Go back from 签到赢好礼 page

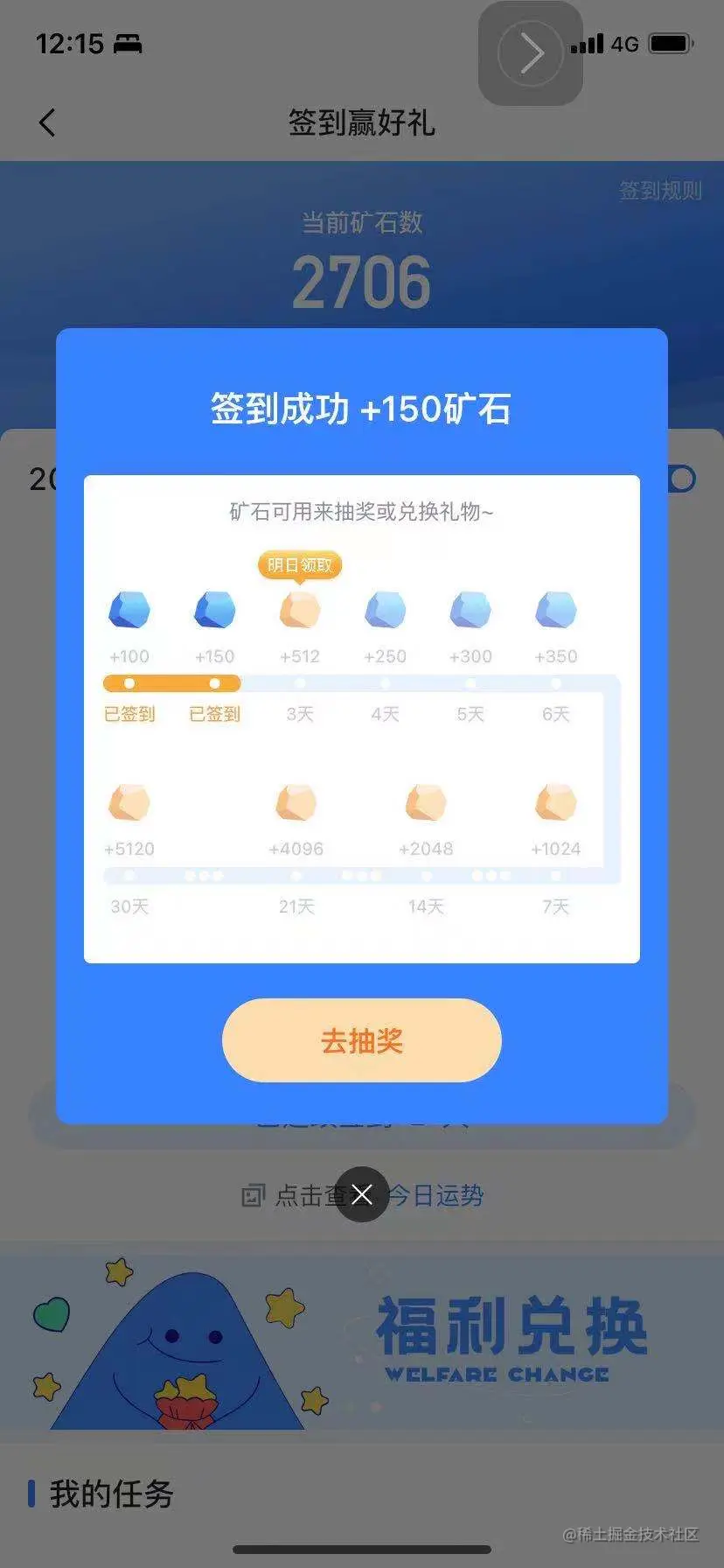[48, 122]
